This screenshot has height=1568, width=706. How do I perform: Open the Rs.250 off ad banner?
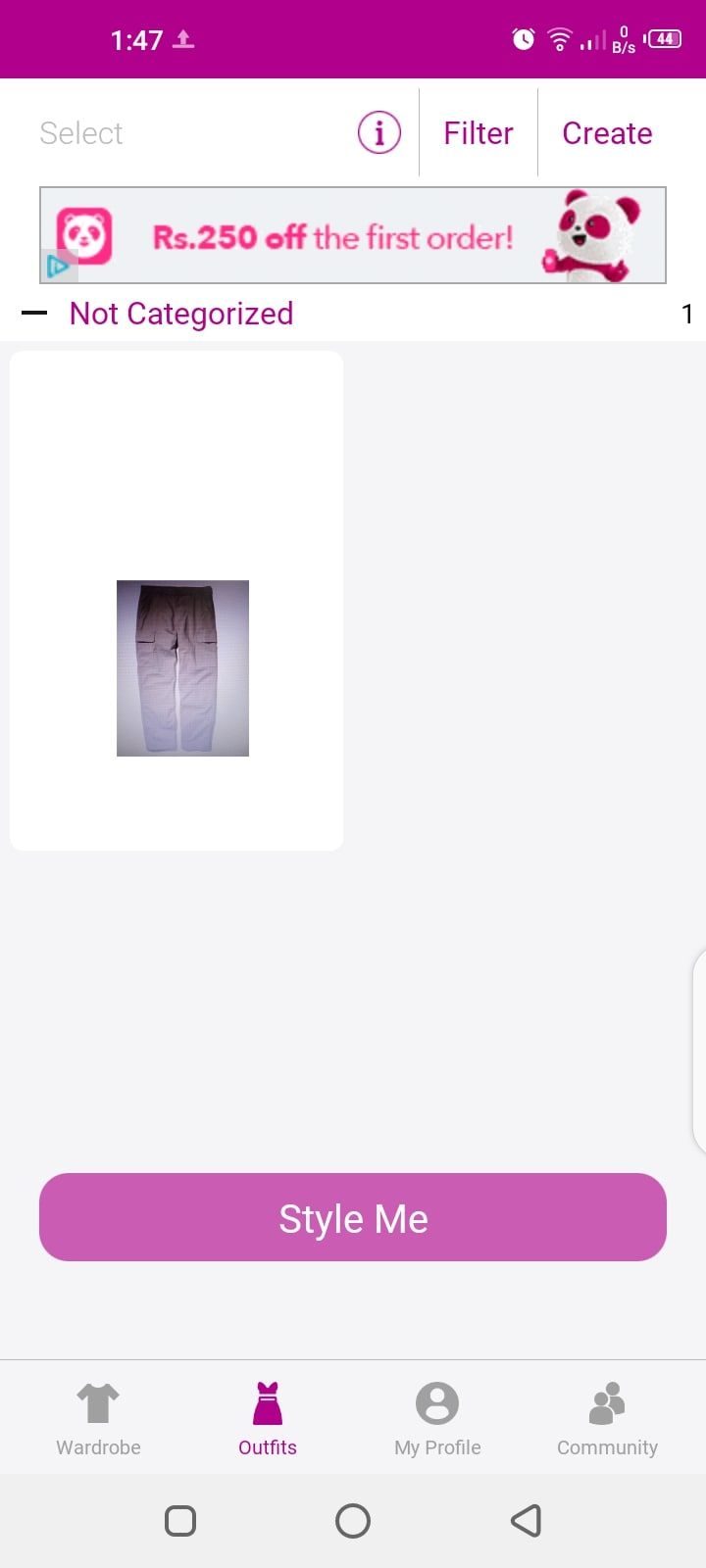[x=353, y=236]
